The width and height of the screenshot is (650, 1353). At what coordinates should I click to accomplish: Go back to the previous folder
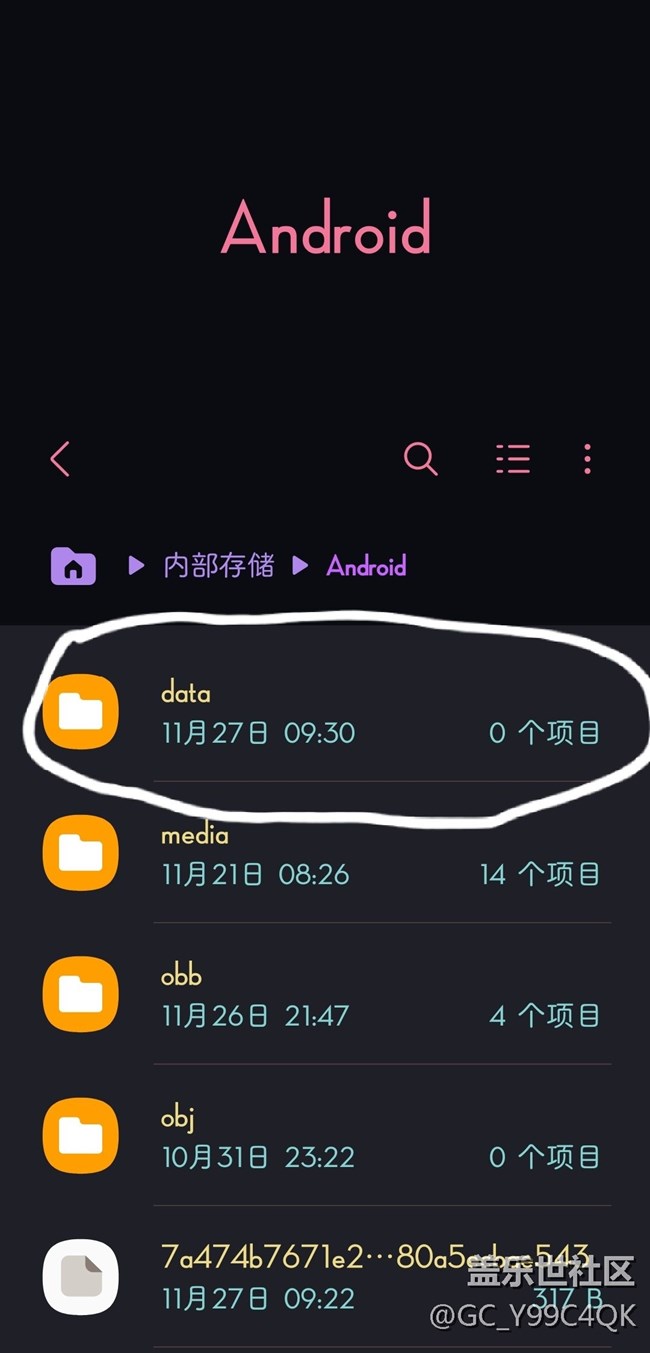(x=60, y=459)
